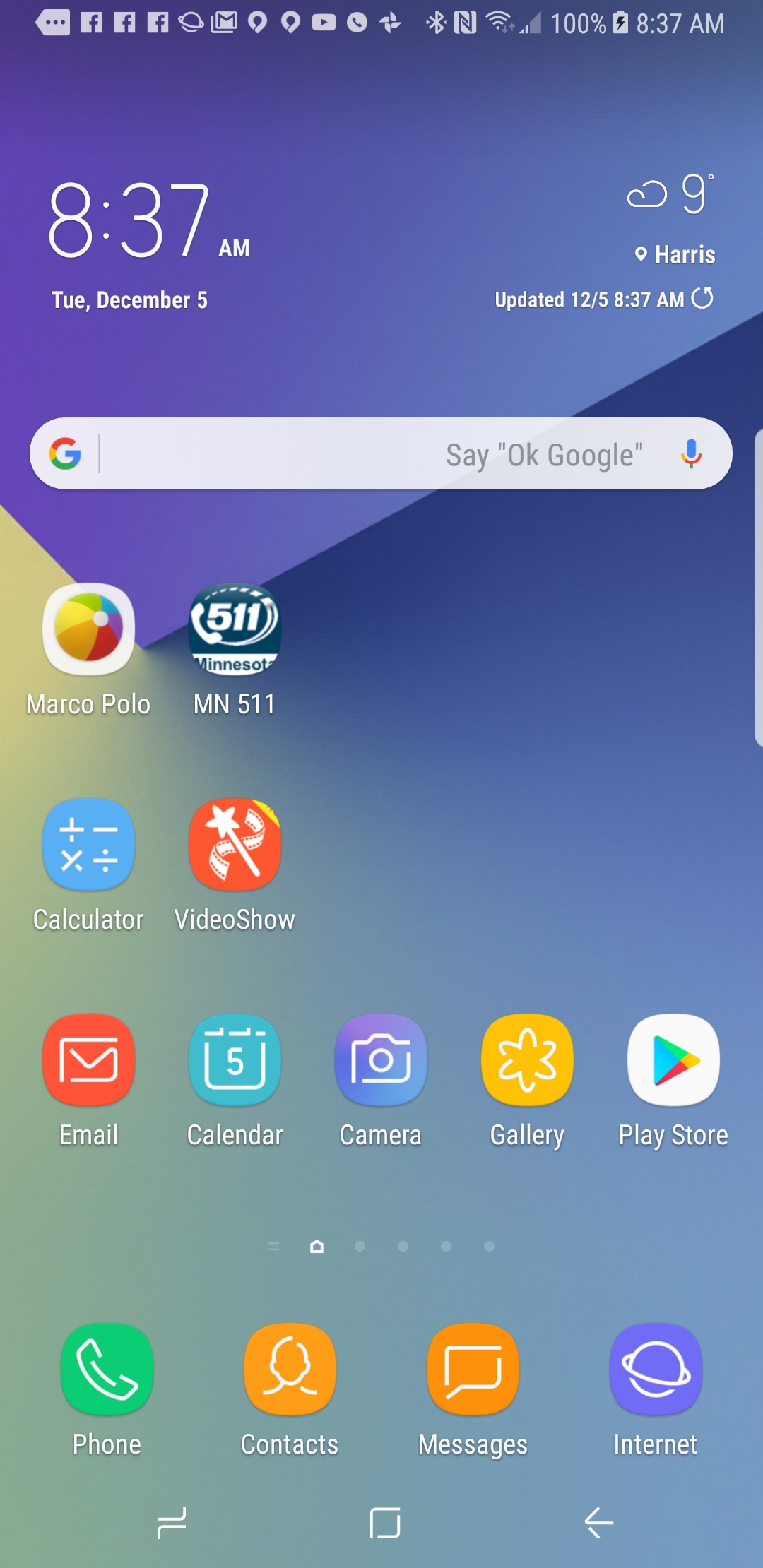Show recent apps from navigation bar
The width and height of the screenshot is (763, 1568).
click(x=172, y=1522)
